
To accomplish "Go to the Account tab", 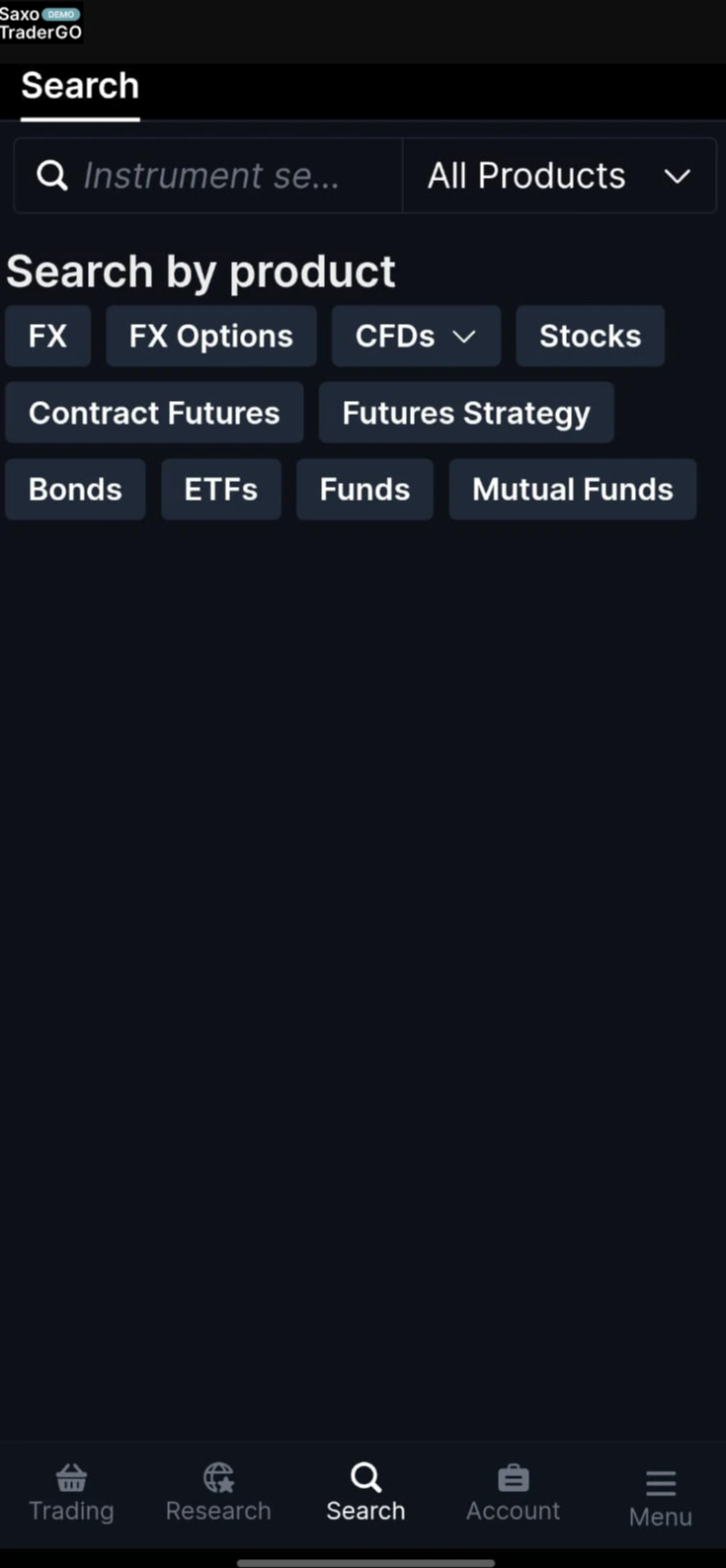I will pos(513,1493).
